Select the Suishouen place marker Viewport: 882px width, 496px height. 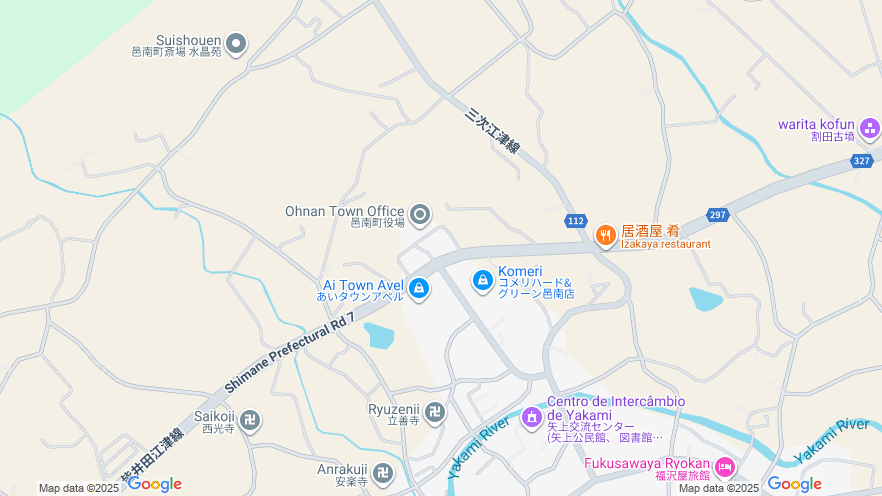click(x=236, y=43)
